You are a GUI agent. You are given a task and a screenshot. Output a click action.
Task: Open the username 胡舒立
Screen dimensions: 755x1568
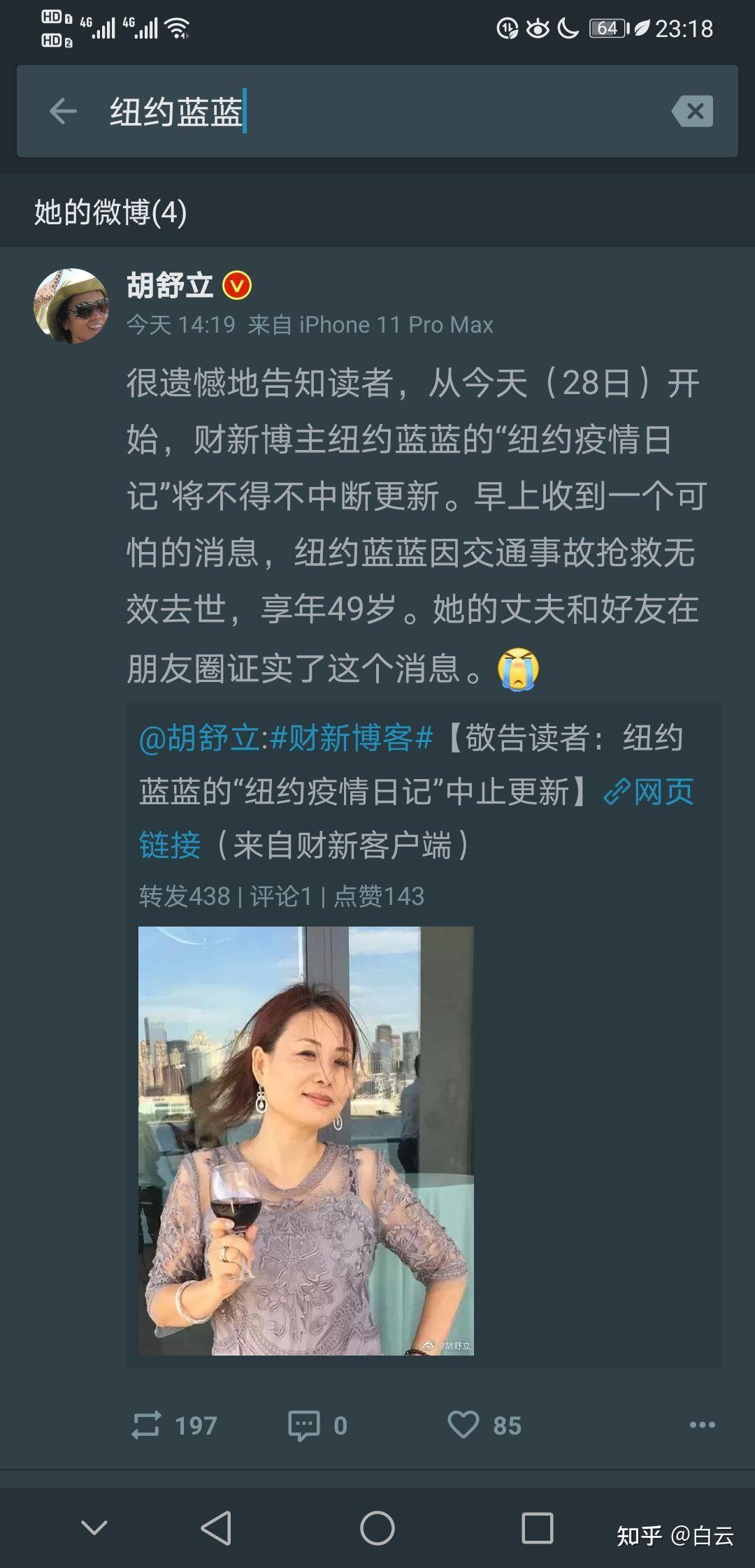pos(170,286)
